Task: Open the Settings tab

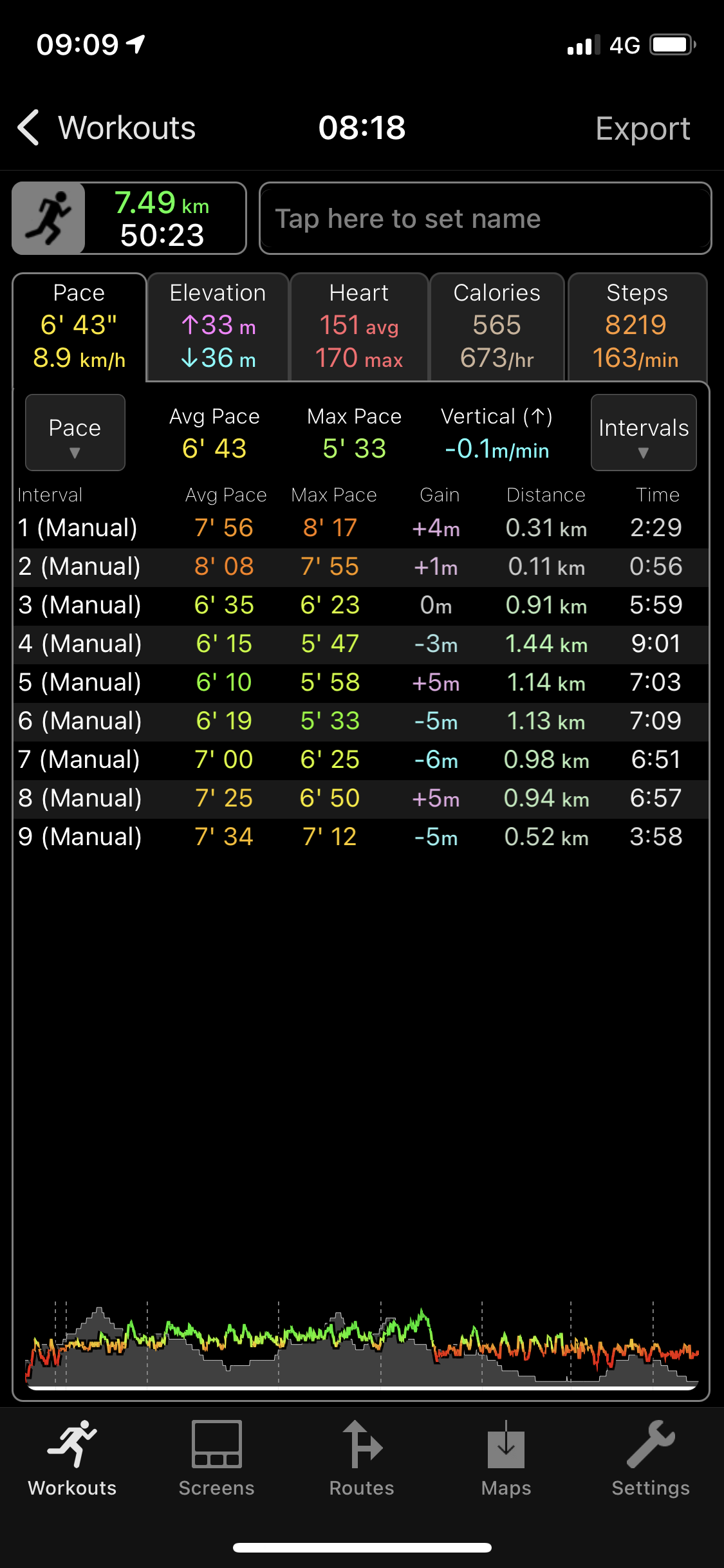Action: (x=650, y=1459)
